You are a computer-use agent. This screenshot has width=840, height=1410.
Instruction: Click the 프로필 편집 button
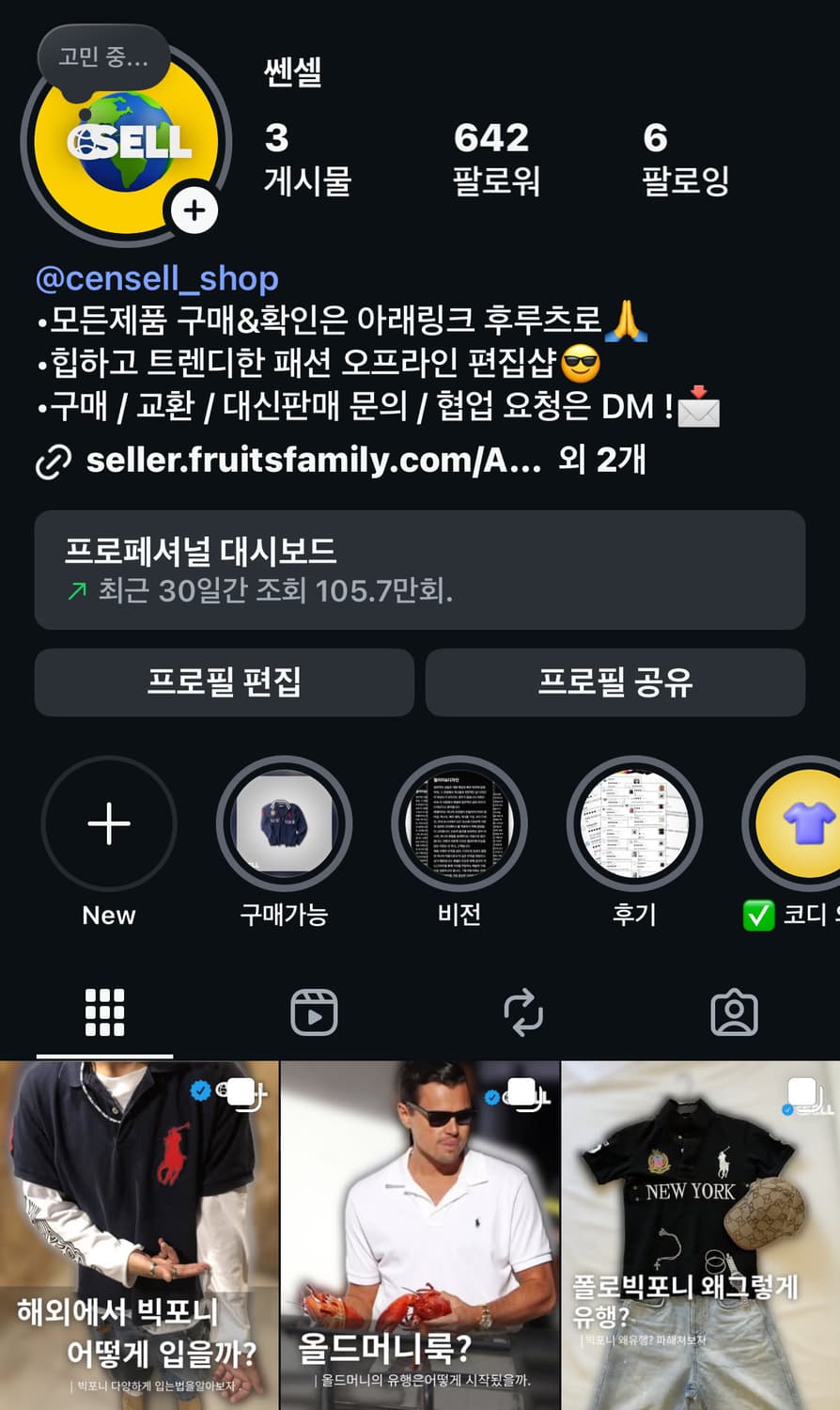click(225, 683)
